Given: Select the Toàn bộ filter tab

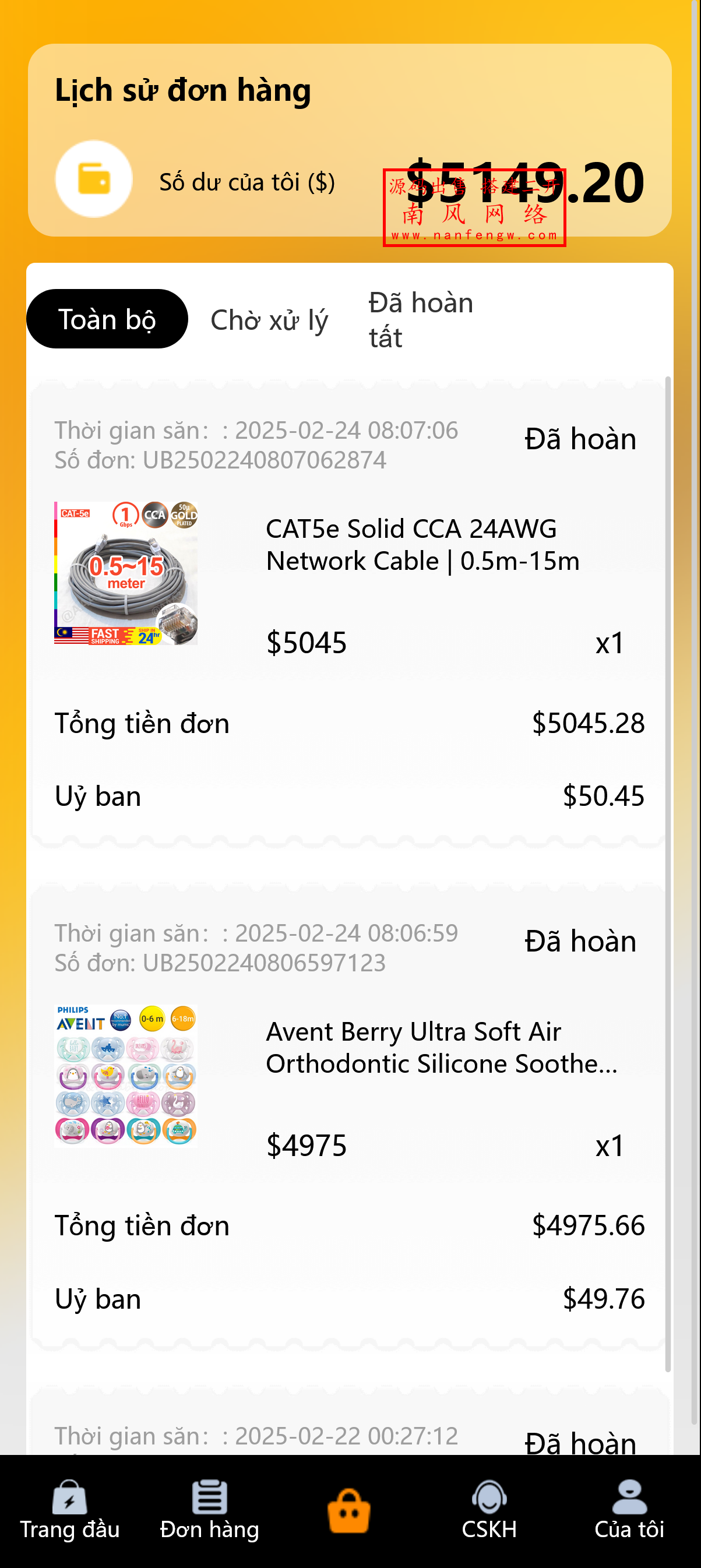Looking at the screenshot, I should [x=107, y=319].
